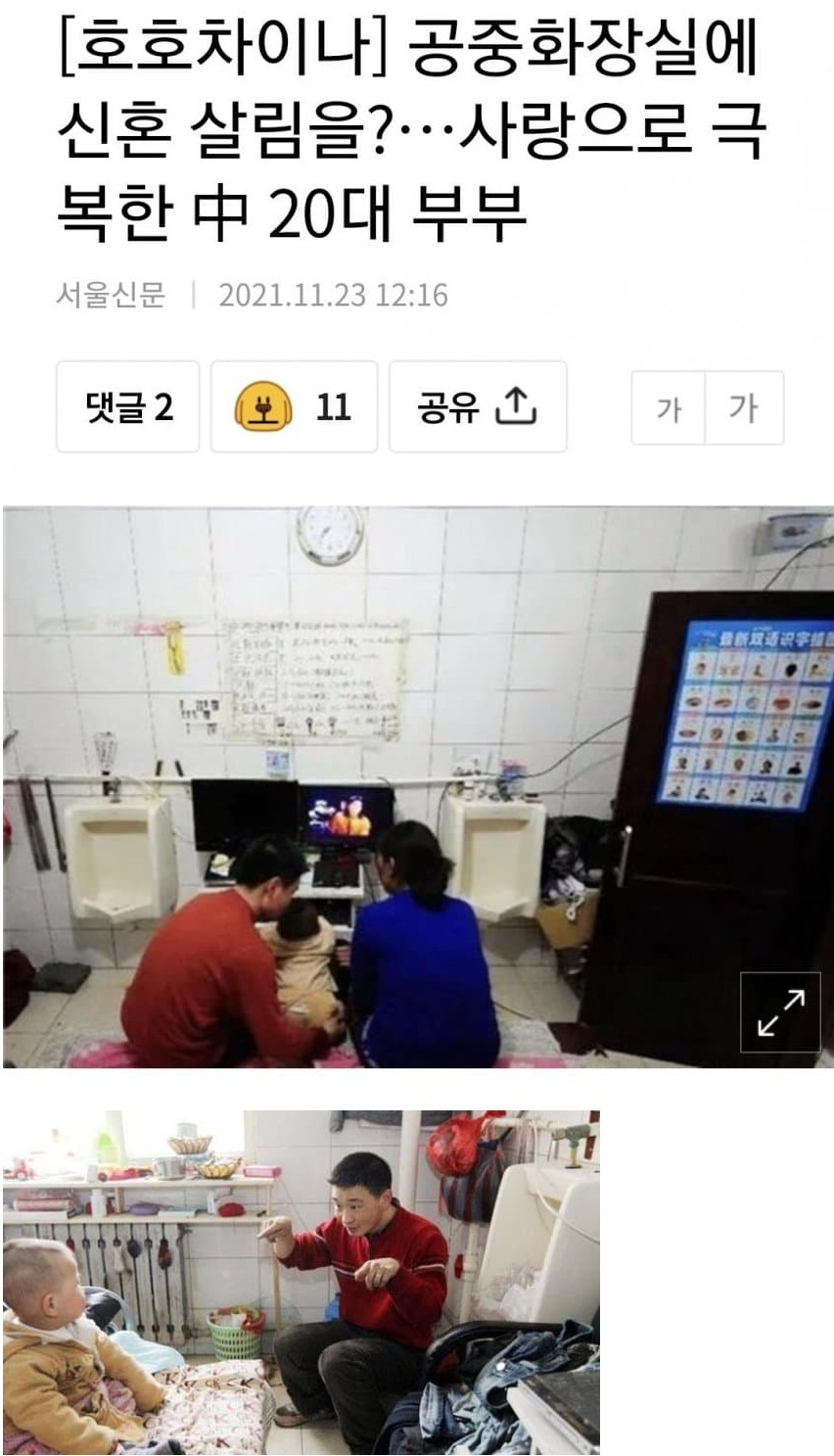Open the 댓글 2 comments button
The width and height of the screenshot is (834, 1456).
(128, 406)
